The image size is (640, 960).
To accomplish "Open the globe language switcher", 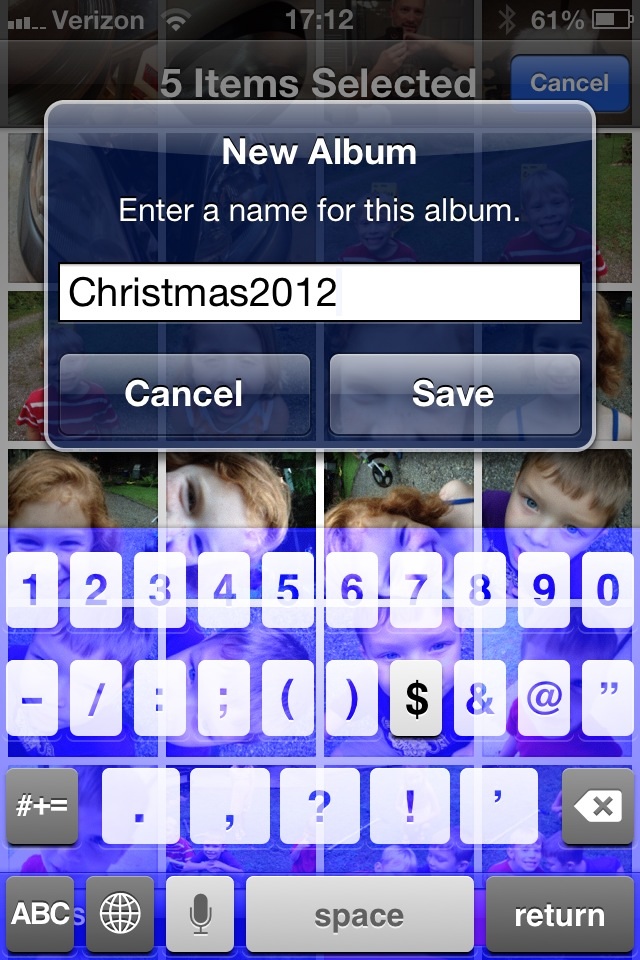I will (x=120, y=914).
